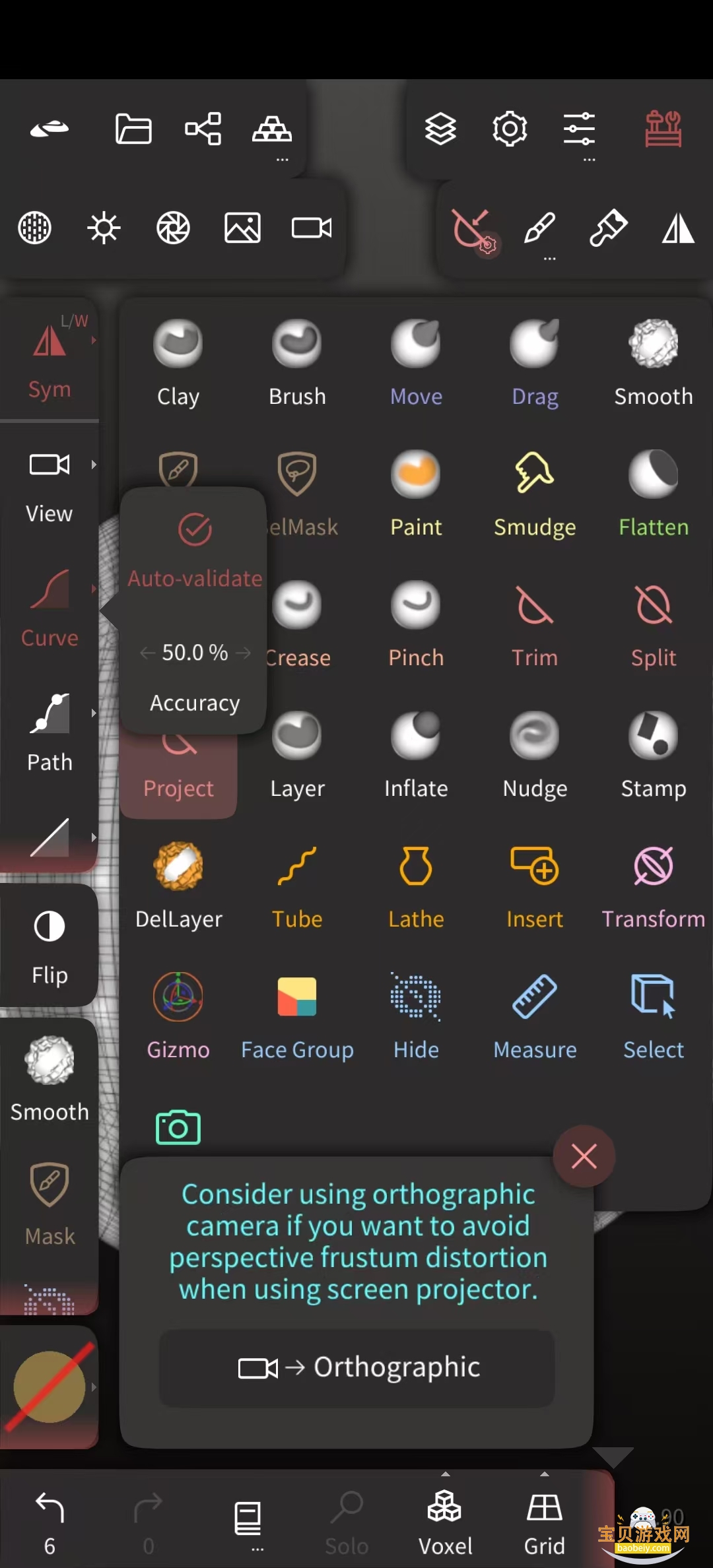Open the settings gear icon
This screenshot has width=713, height=1568.
point(510,129)
